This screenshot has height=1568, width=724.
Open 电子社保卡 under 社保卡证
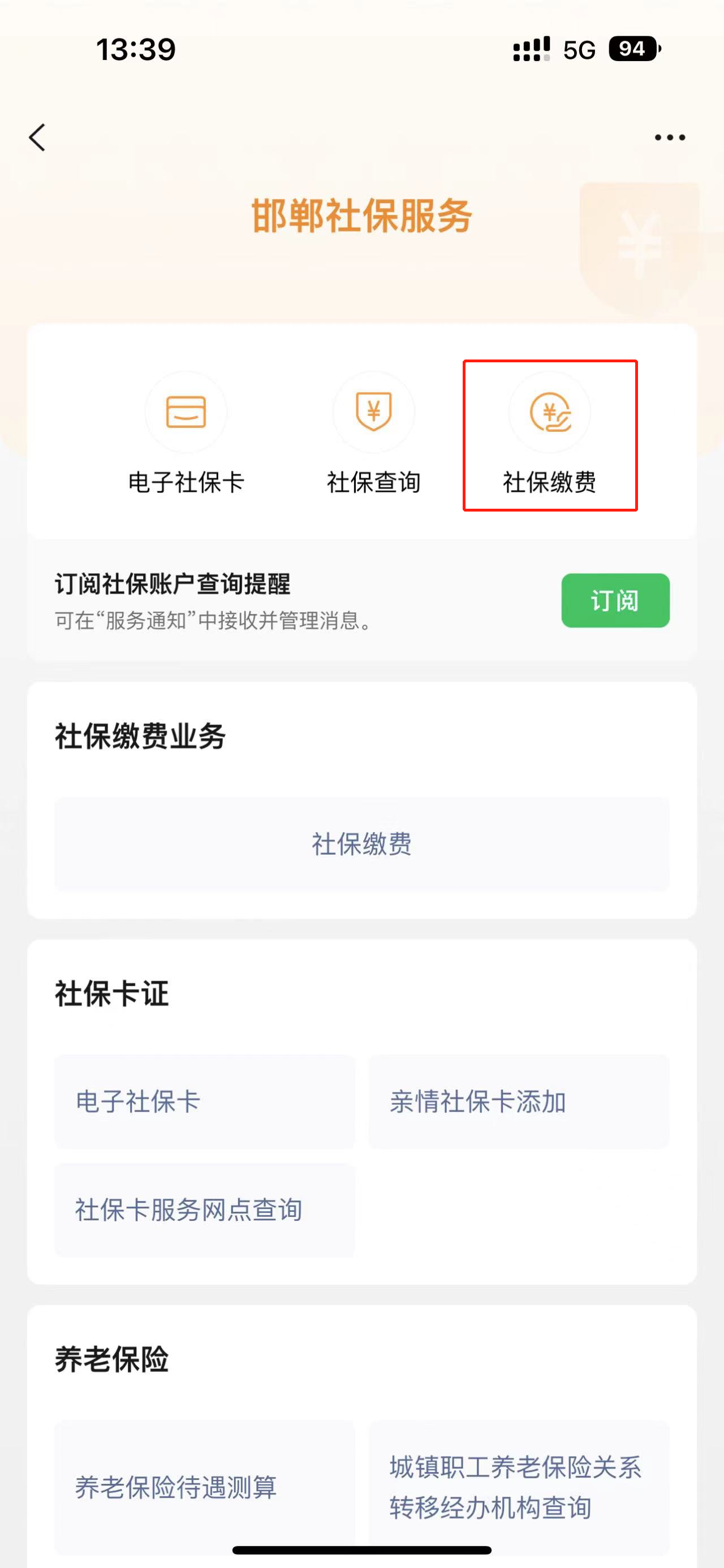tap(205, 1102)
